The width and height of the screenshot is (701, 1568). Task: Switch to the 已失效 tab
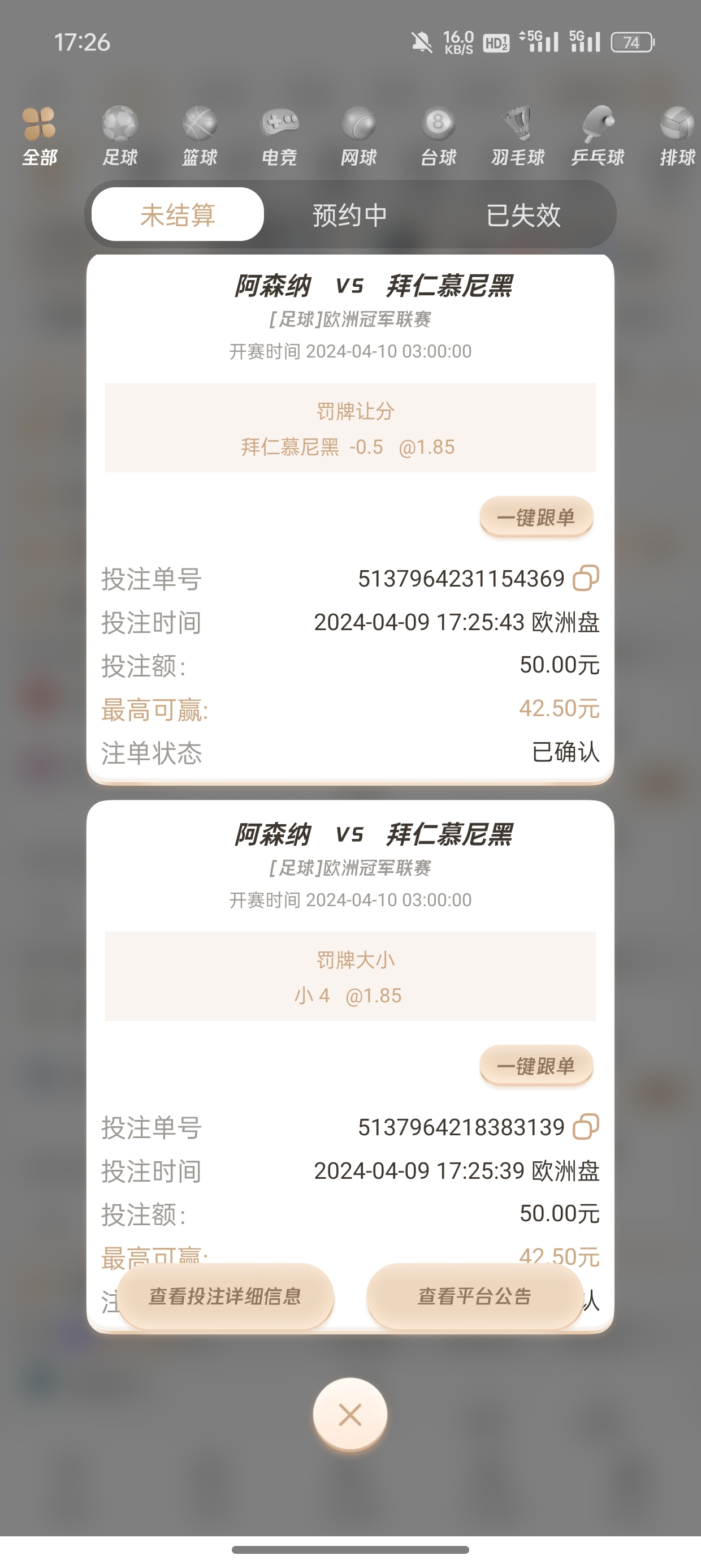[523, 215]
